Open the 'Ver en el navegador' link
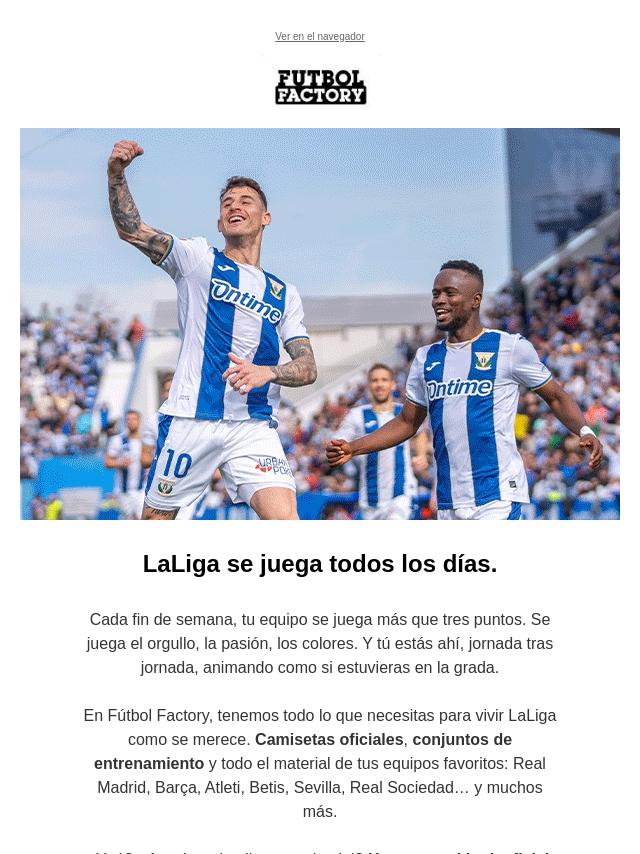This screenshot has width=640, height=854. click(319, 37)
